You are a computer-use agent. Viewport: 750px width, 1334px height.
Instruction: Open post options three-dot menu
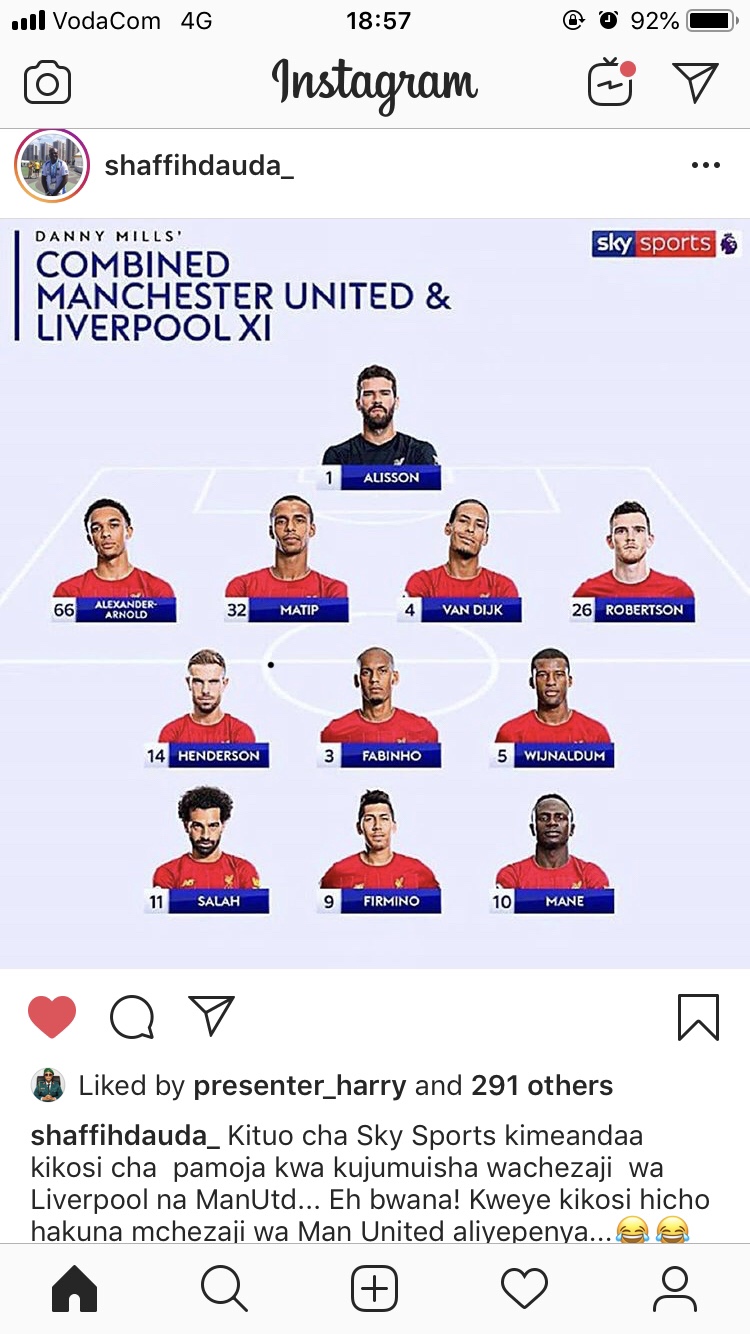coord(705,166)
